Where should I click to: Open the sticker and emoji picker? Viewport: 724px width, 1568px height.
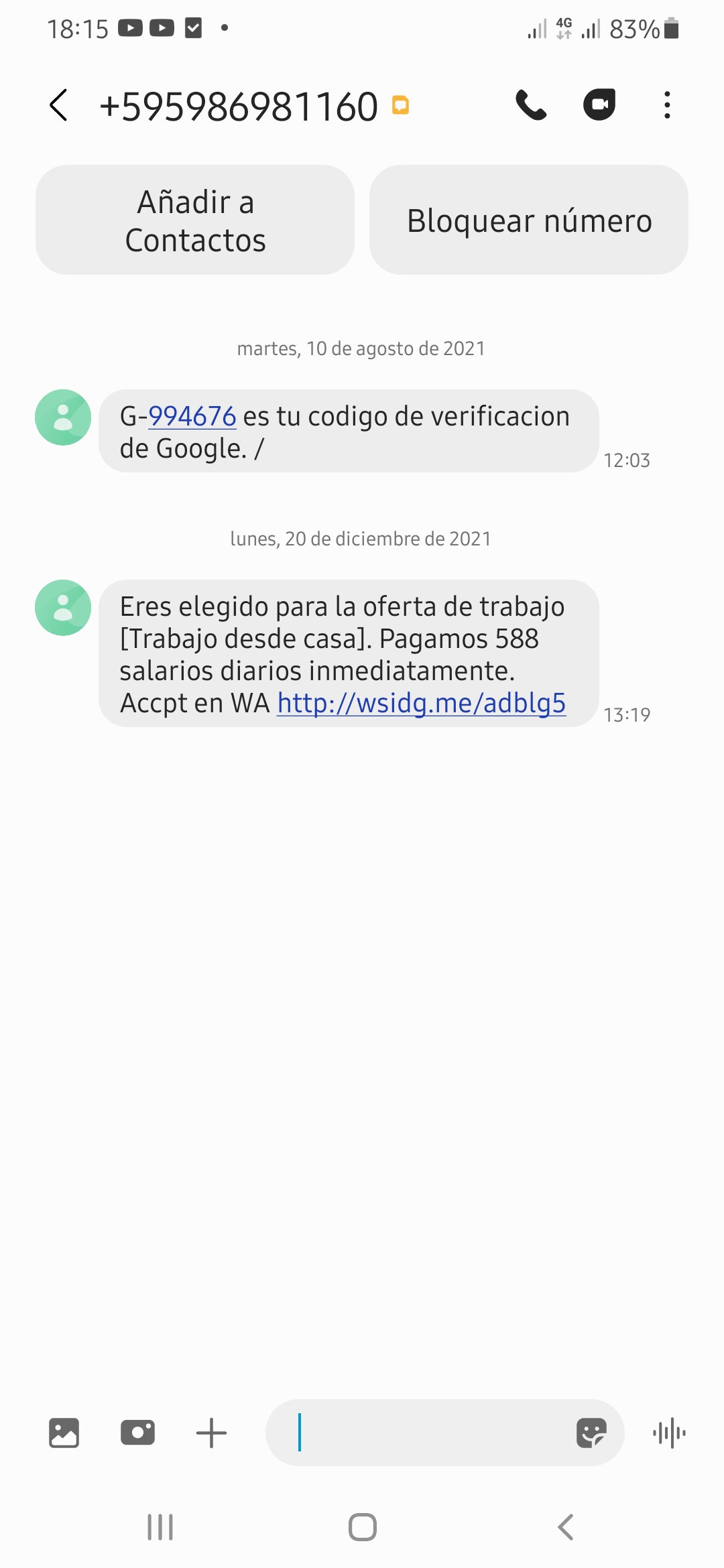tap(591, 1433)
